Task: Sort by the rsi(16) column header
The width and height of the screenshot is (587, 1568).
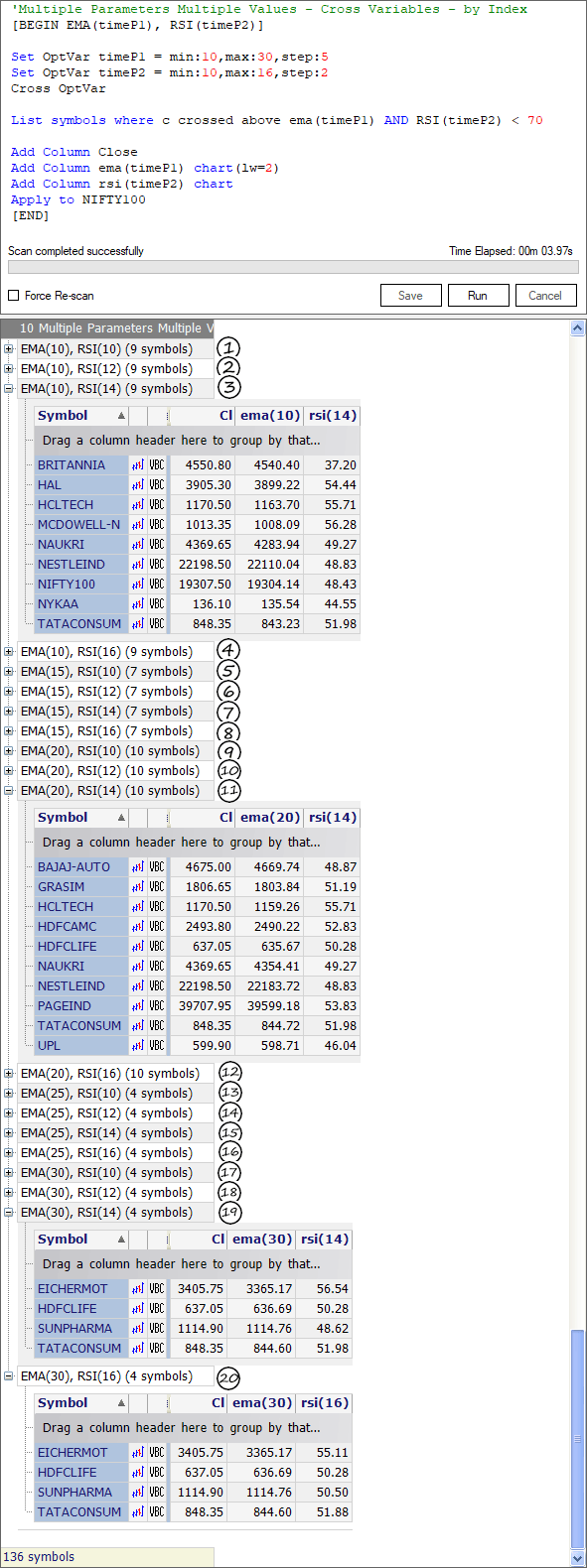Action: 325,1403
